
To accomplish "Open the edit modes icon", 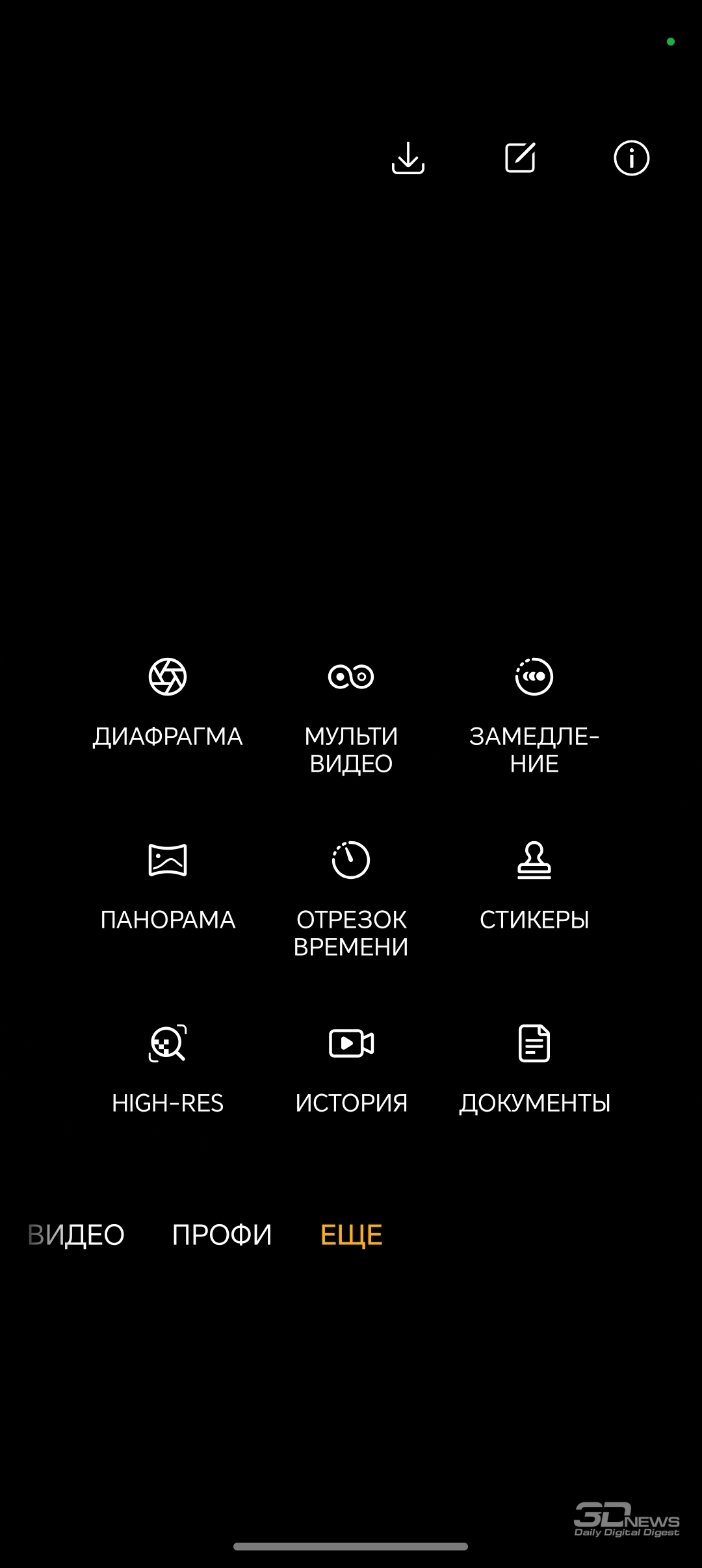I will coord(520,158).
